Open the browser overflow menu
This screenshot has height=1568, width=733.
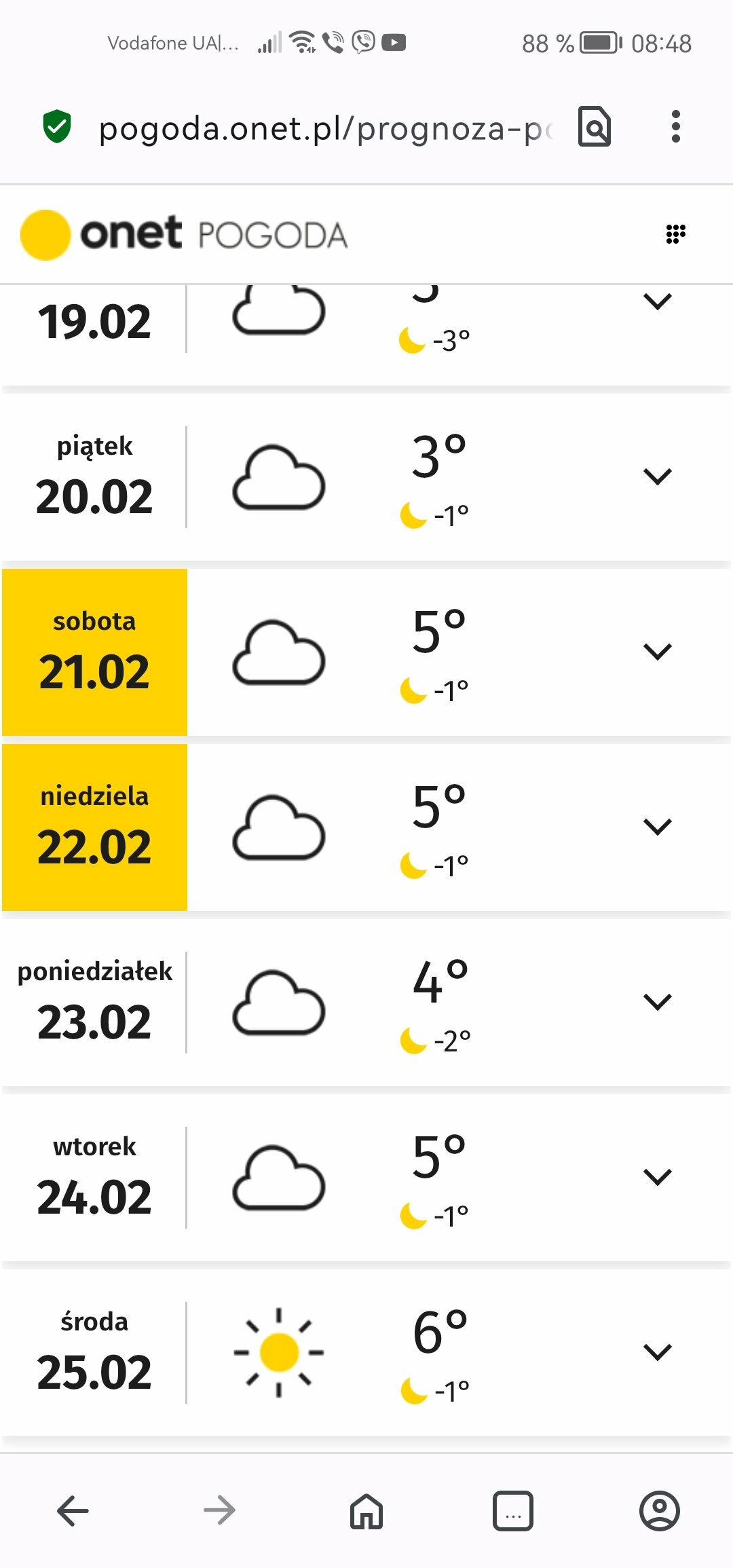point(675,127)
